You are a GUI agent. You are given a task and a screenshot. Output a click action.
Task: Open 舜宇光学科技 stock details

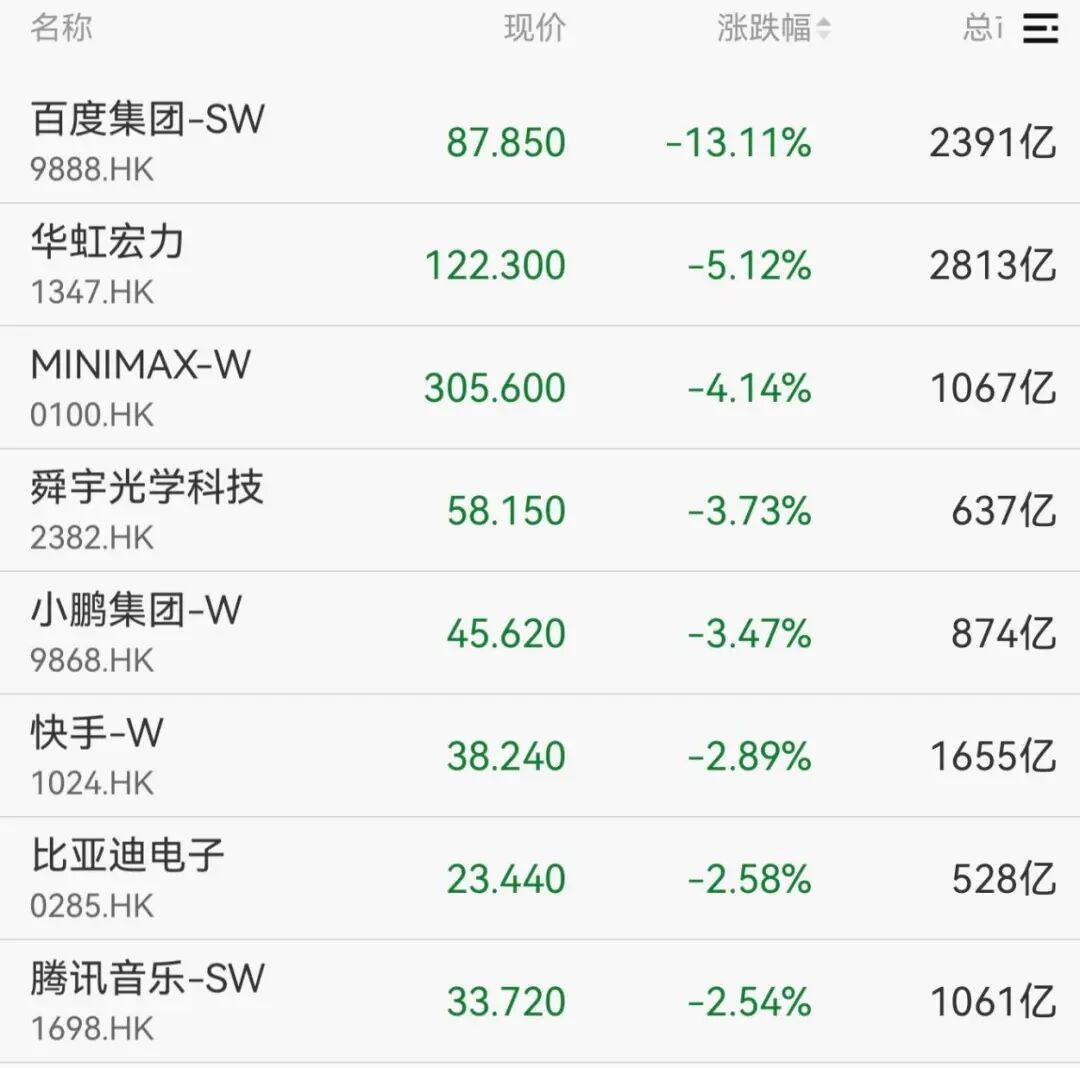tap(540, 510)
